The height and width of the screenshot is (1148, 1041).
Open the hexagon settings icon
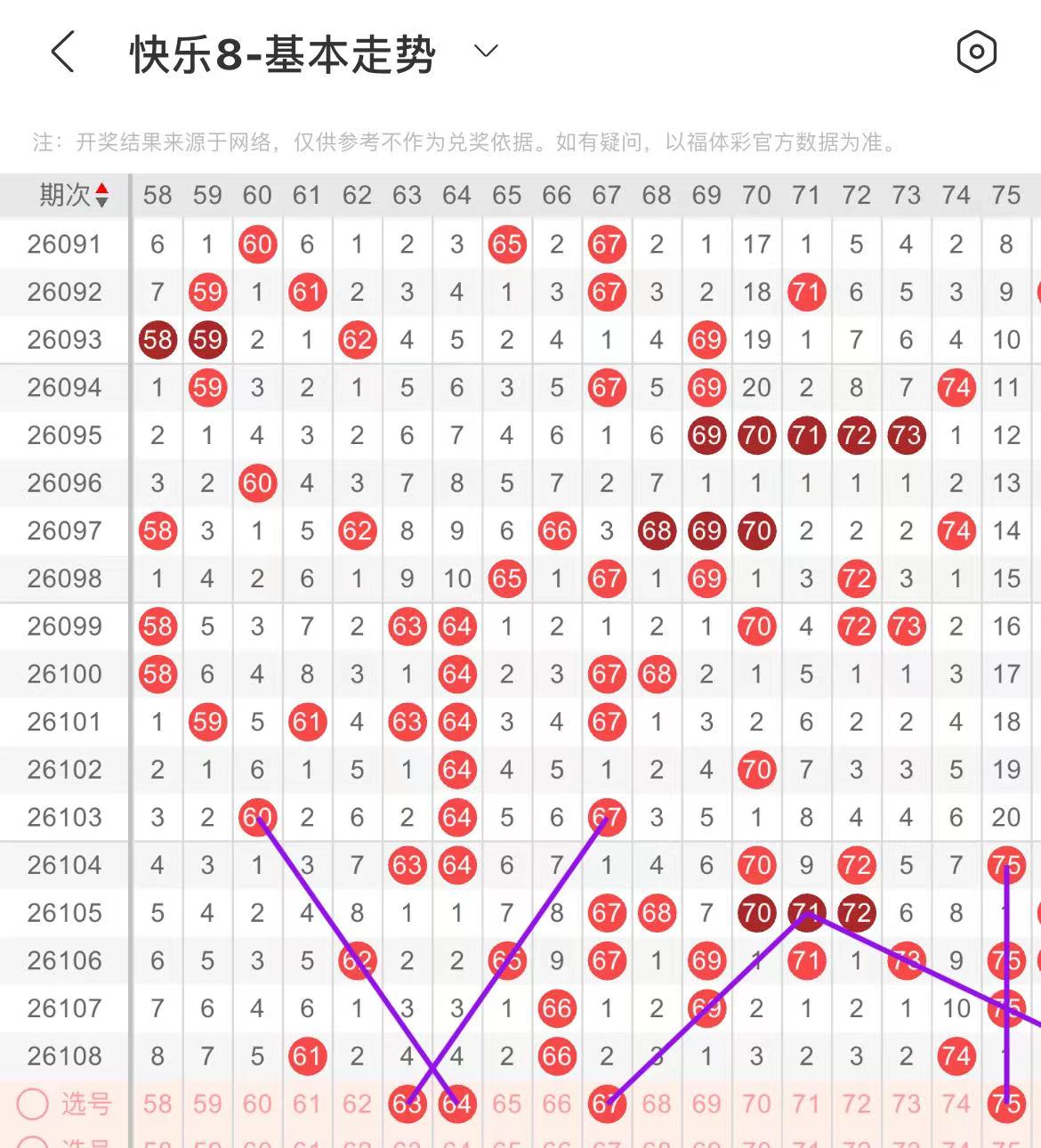click(976, 52)
